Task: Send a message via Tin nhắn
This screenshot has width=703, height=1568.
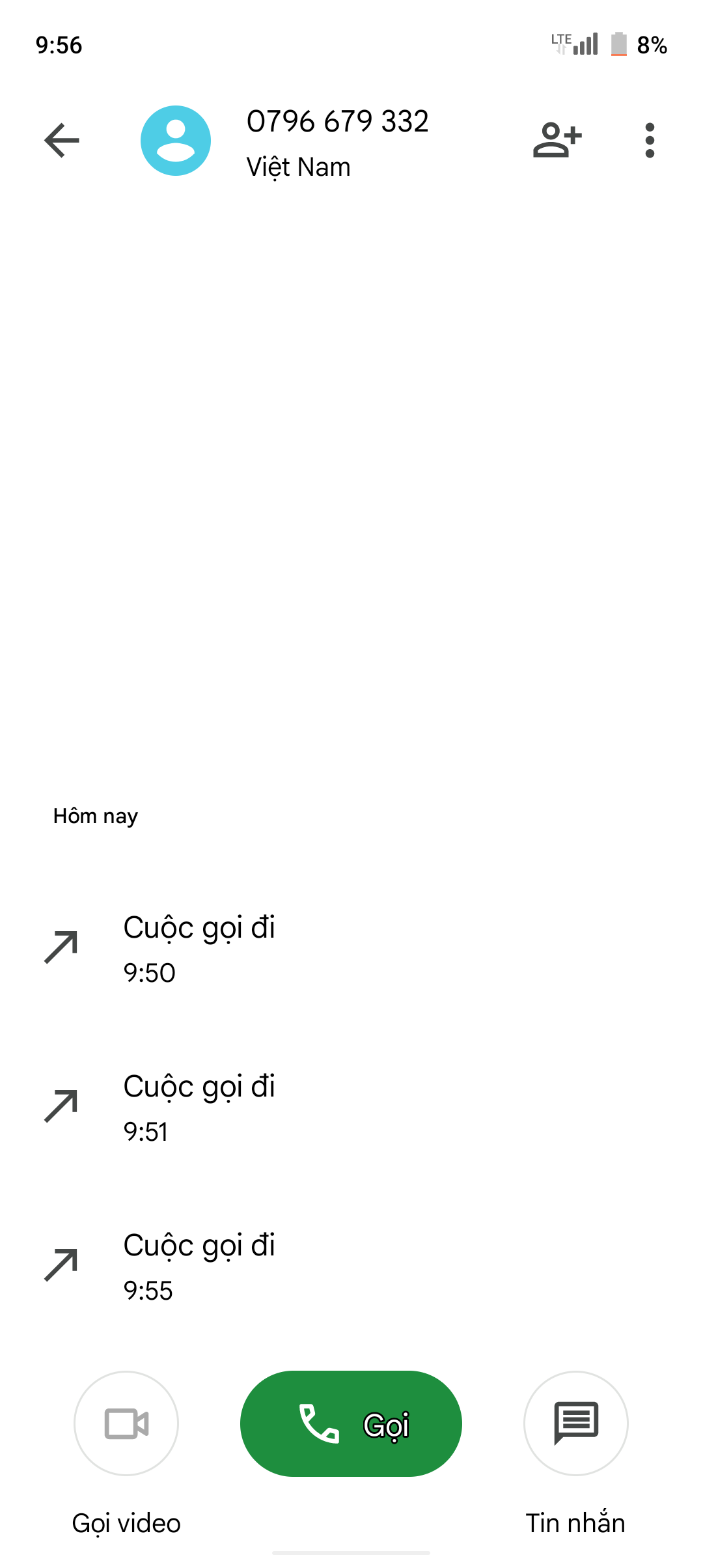Action: (x=575, y=1423)
